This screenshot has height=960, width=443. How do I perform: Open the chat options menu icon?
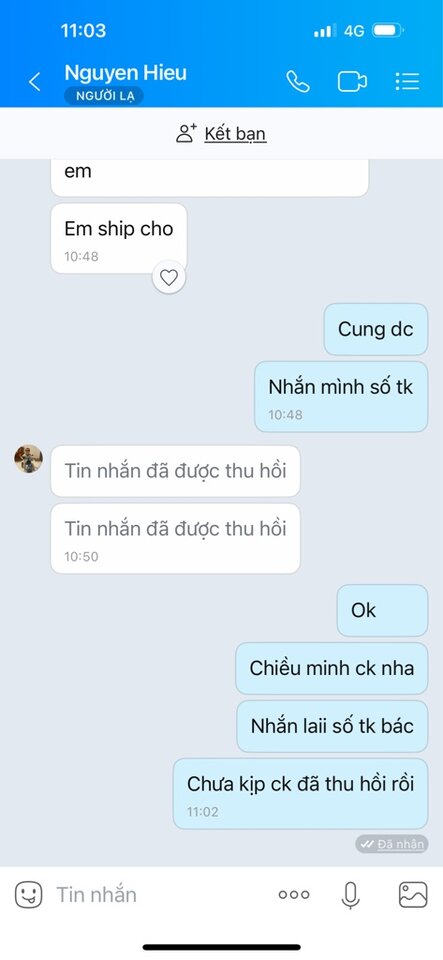tap(407, 81)
